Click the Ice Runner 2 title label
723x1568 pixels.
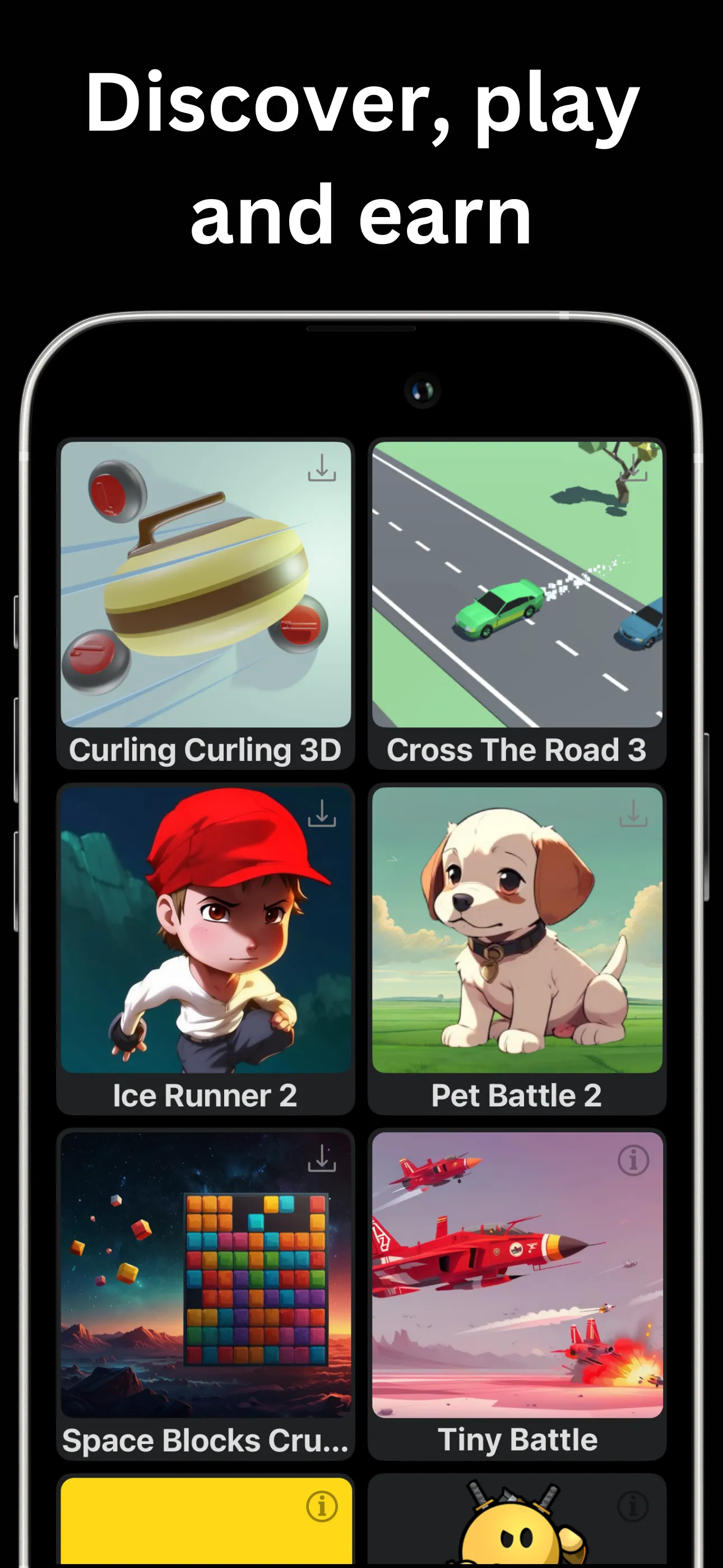pos(206,1095)
